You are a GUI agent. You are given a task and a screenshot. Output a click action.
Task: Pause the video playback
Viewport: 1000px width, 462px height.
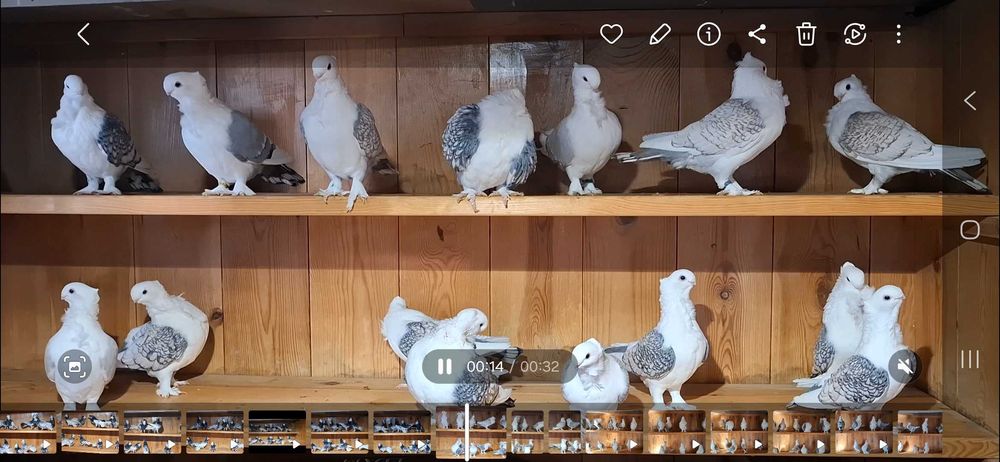445,366
